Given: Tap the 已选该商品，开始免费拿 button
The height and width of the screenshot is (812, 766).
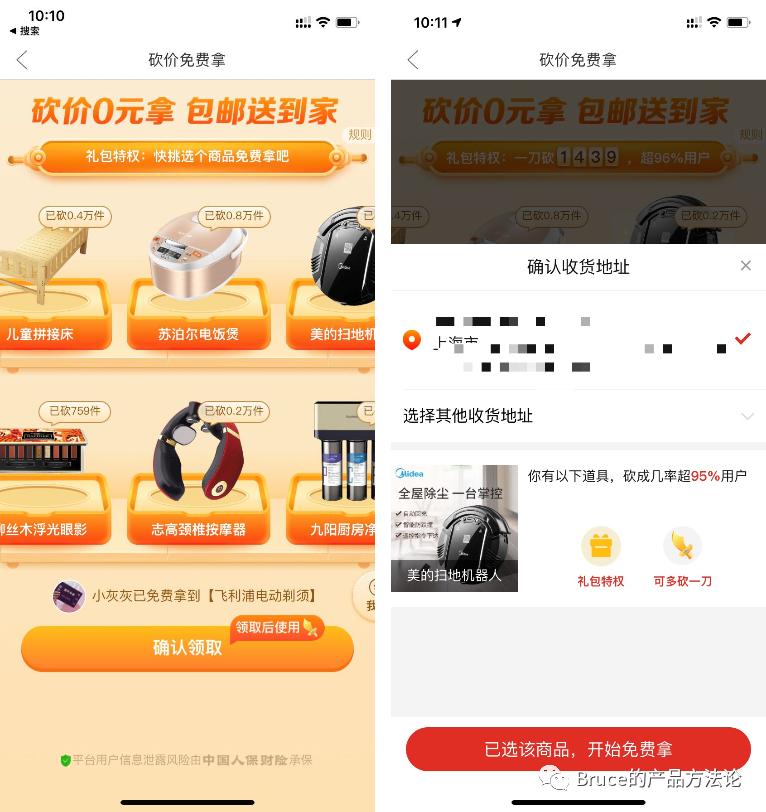Looking at the screenshot, I should pyautogui.click(x=577, y=749).
